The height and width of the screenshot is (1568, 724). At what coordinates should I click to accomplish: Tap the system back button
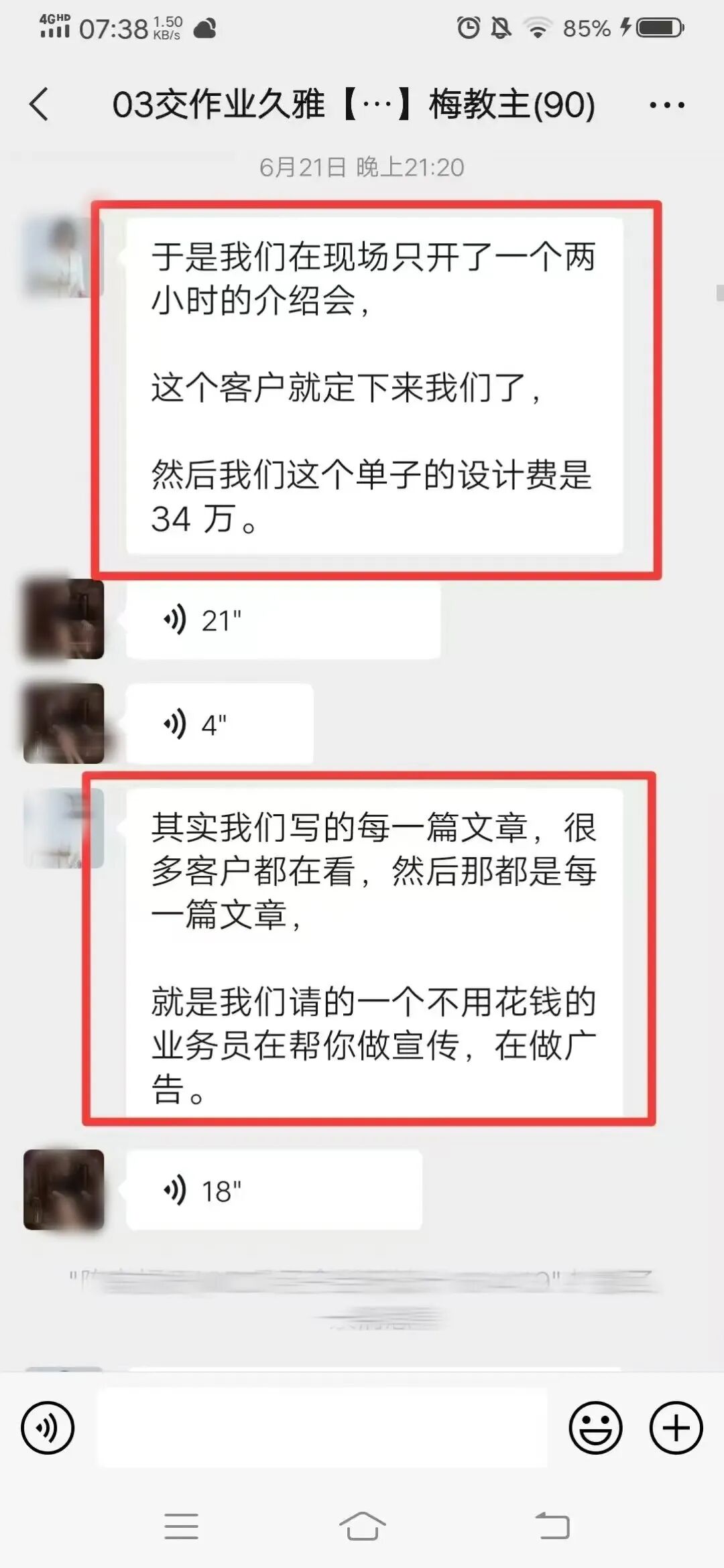tap(552, 1527)
